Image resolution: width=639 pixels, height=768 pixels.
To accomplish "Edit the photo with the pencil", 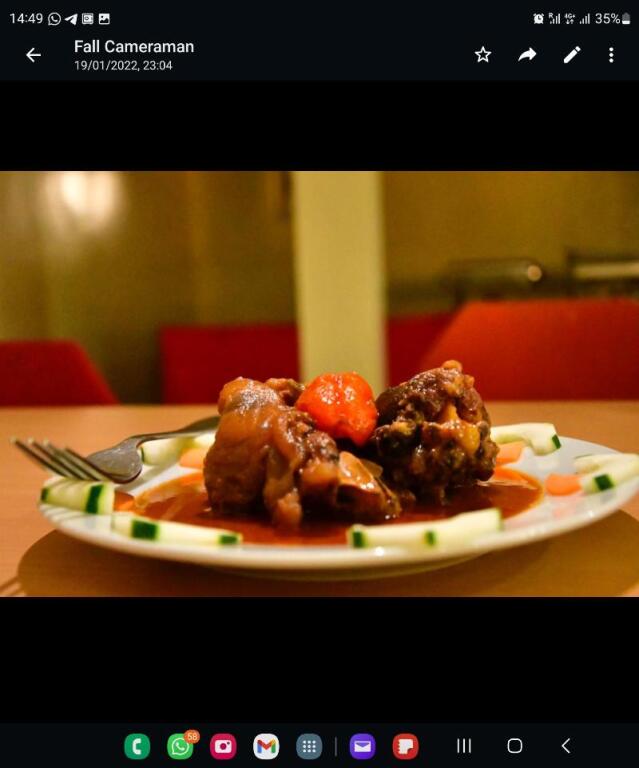I will point(572,55).
